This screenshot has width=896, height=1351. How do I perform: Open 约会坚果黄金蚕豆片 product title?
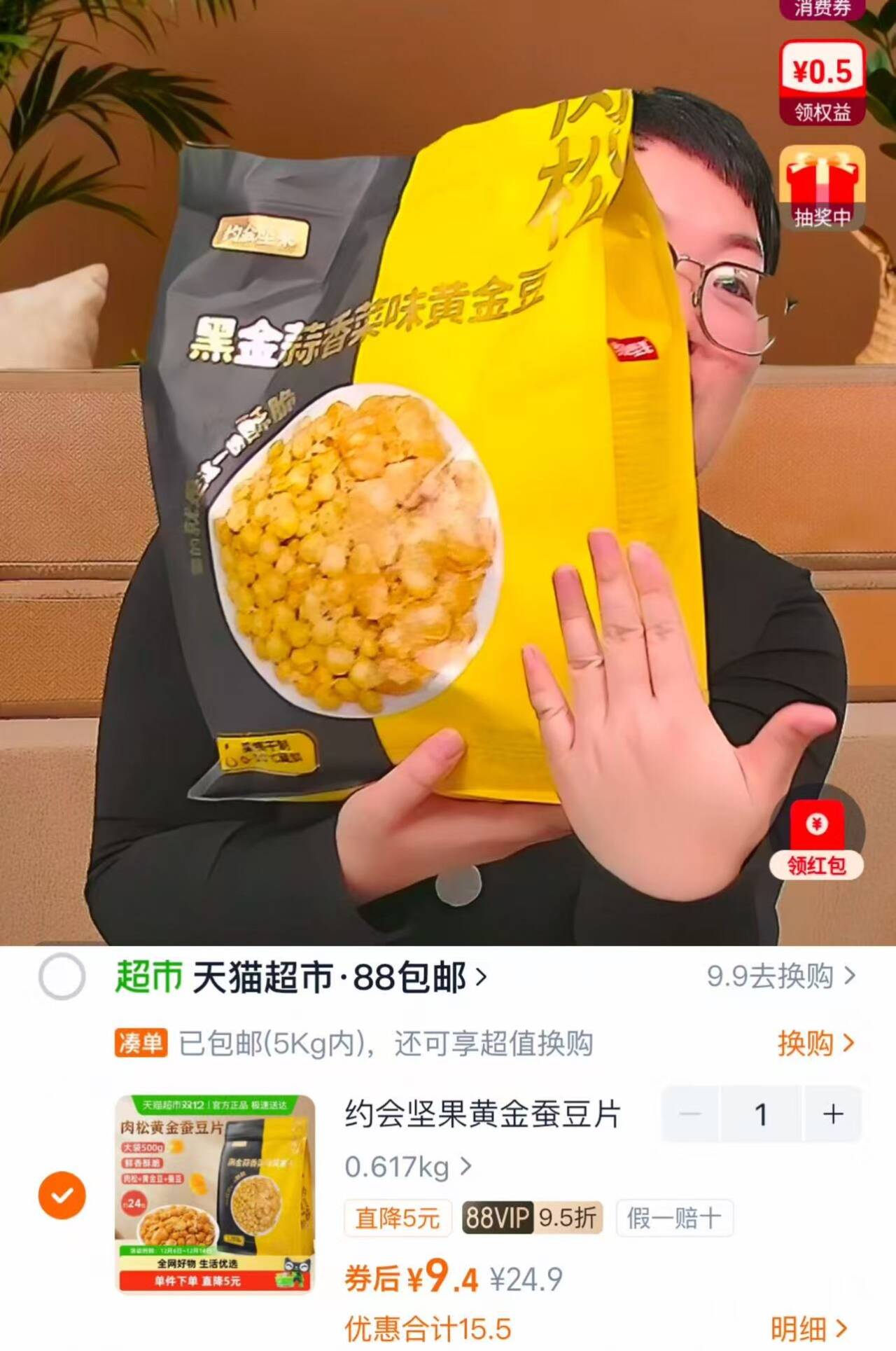(x=482, y=1114)
